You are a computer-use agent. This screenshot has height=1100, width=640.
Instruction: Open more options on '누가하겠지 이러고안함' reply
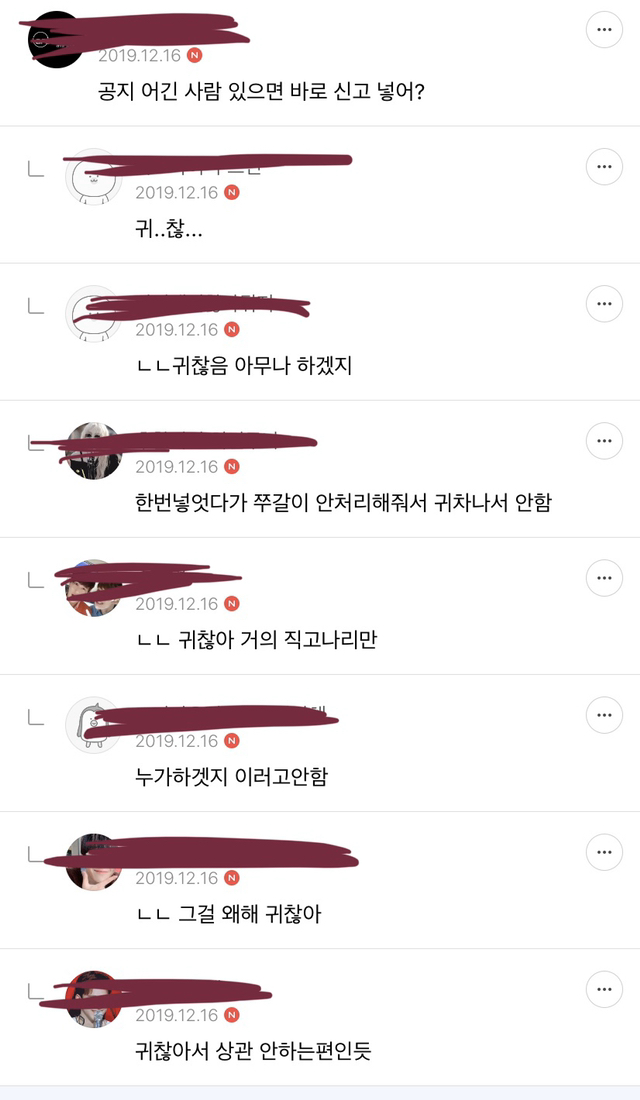click(604, 714)
